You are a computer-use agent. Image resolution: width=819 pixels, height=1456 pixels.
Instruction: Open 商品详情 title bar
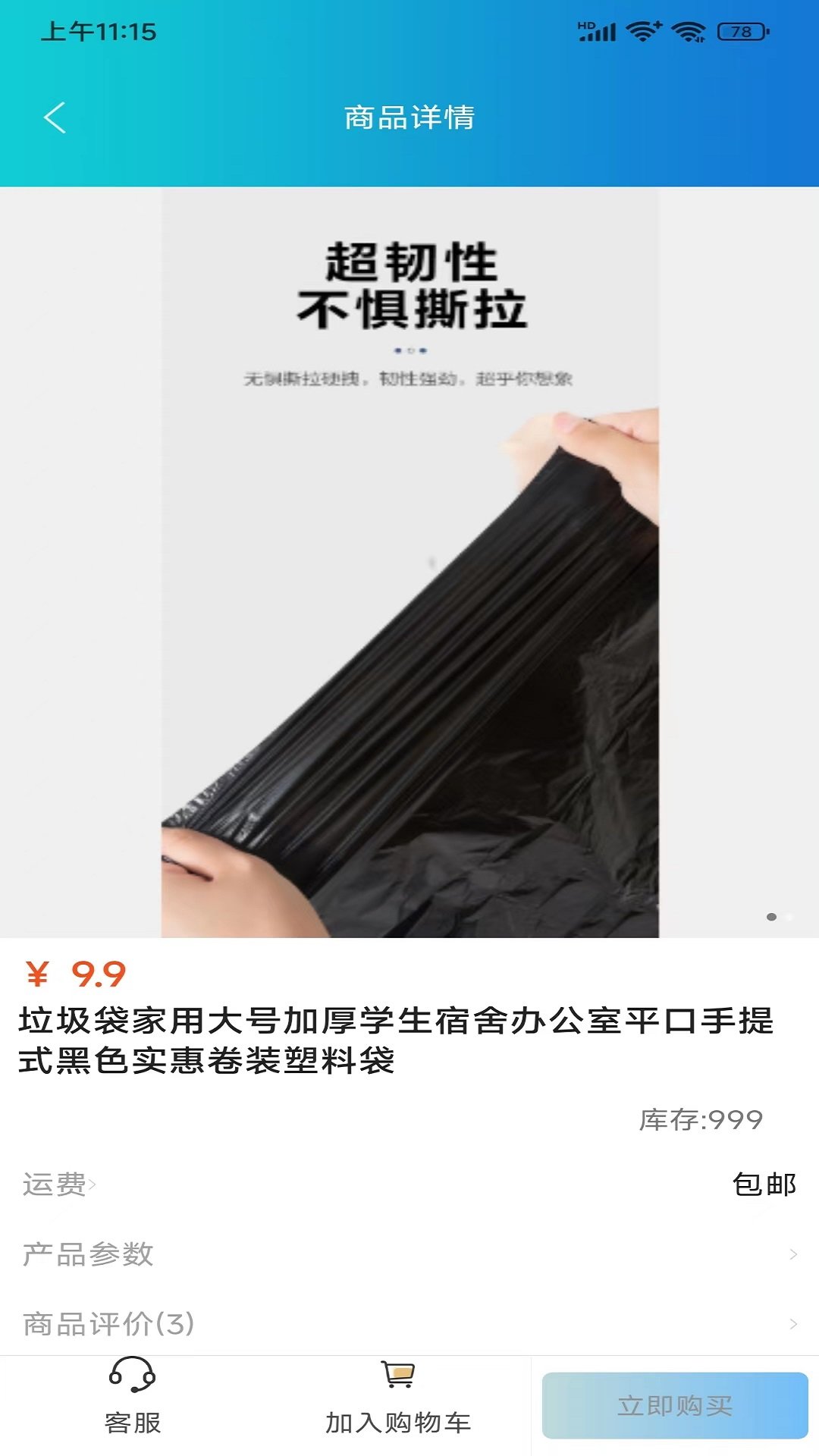409,118
